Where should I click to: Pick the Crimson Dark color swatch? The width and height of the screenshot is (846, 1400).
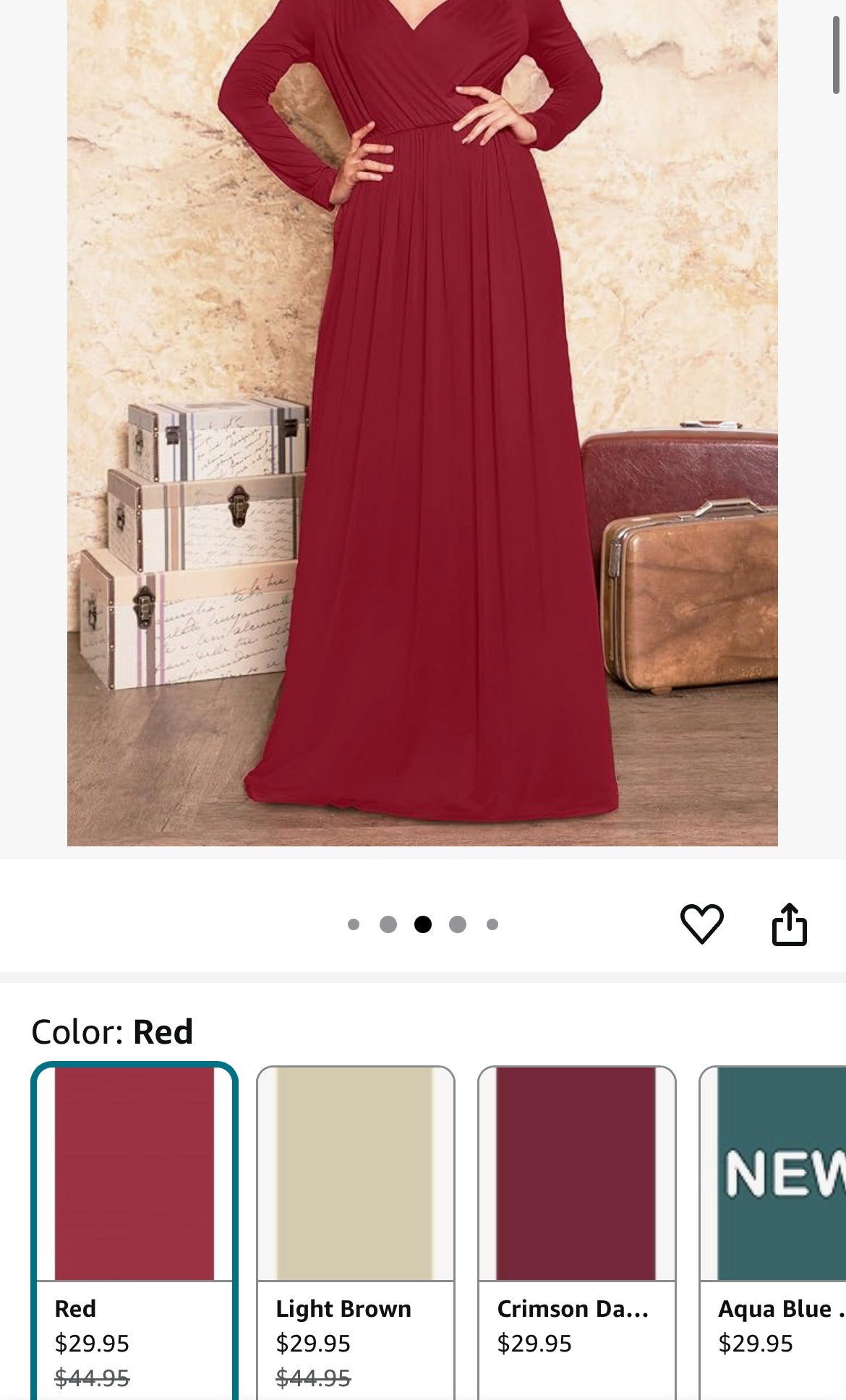point(576,1229)
